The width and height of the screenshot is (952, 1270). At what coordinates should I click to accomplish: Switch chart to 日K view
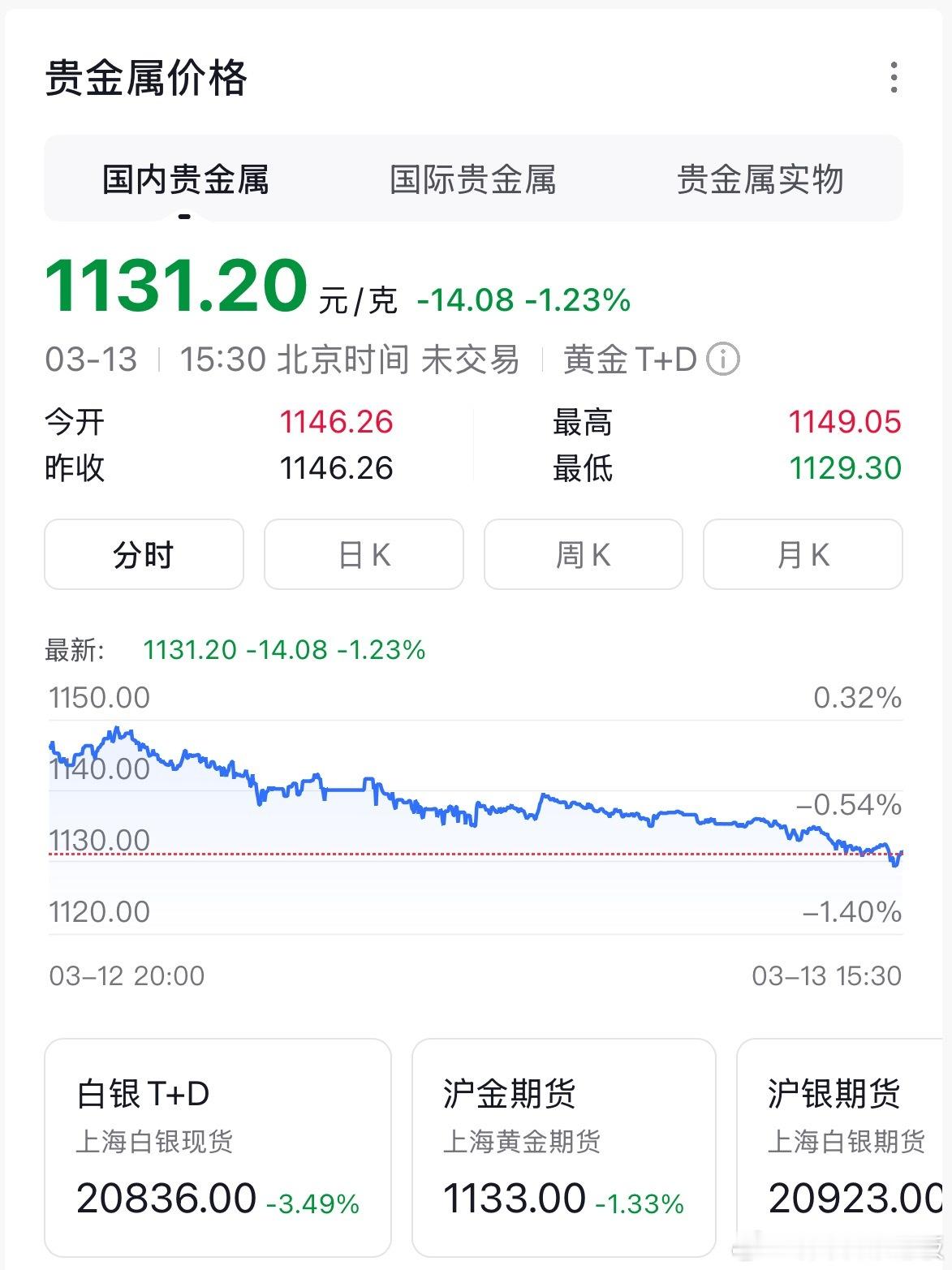coord(363,554)
